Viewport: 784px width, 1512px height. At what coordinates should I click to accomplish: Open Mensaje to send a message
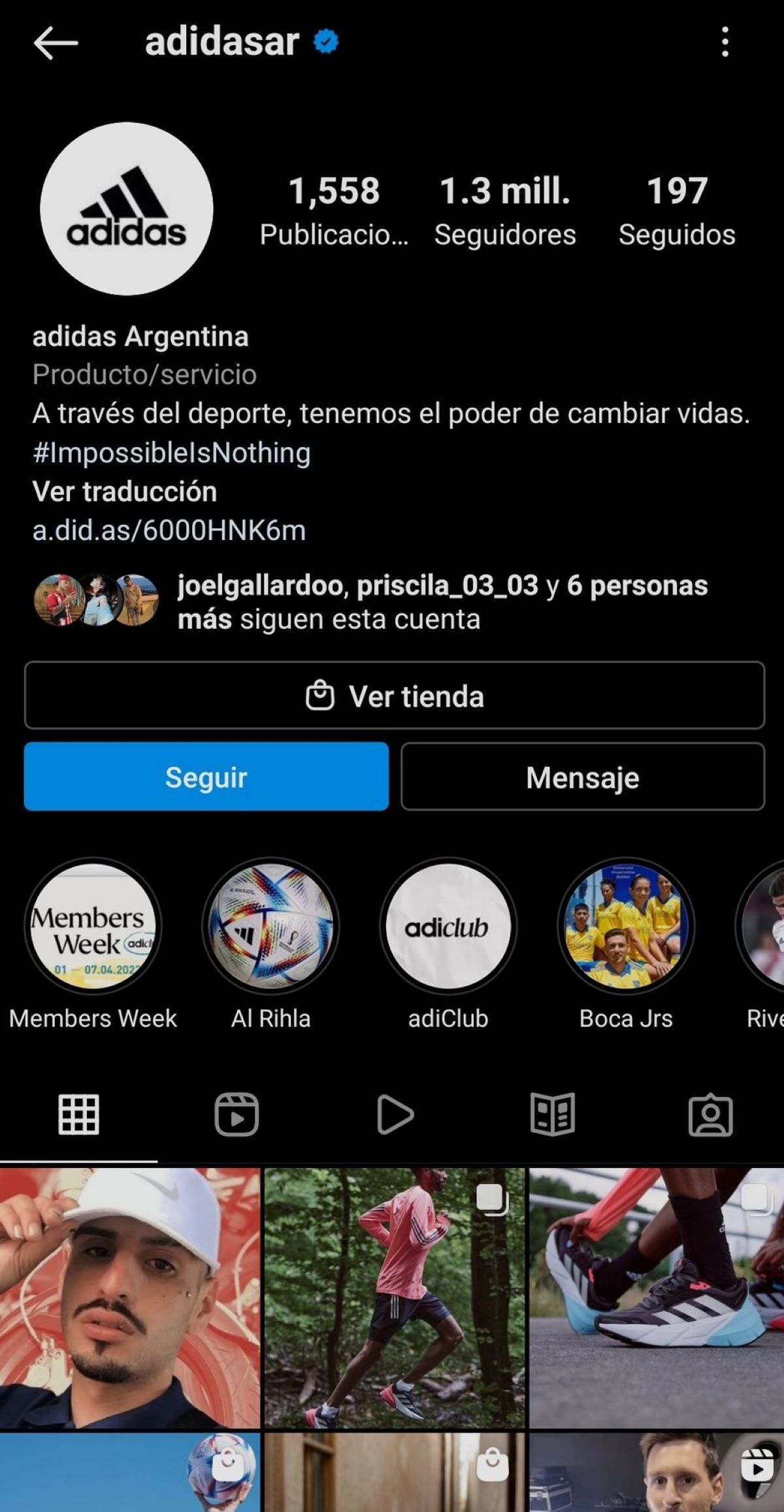point(583,777)
